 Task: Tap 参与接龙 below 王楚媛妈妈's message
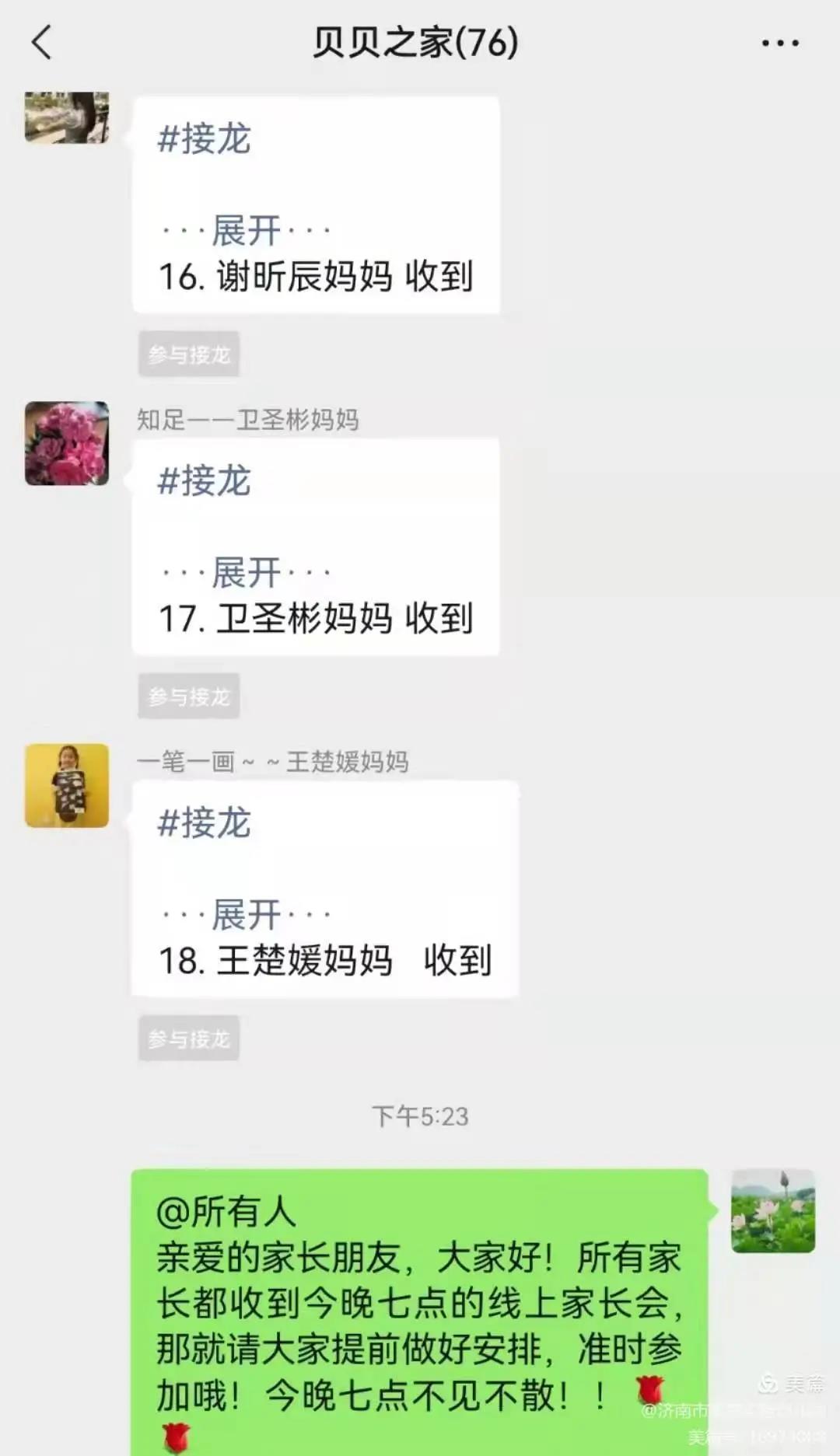pyautogui.click(x=189, y=1039)
